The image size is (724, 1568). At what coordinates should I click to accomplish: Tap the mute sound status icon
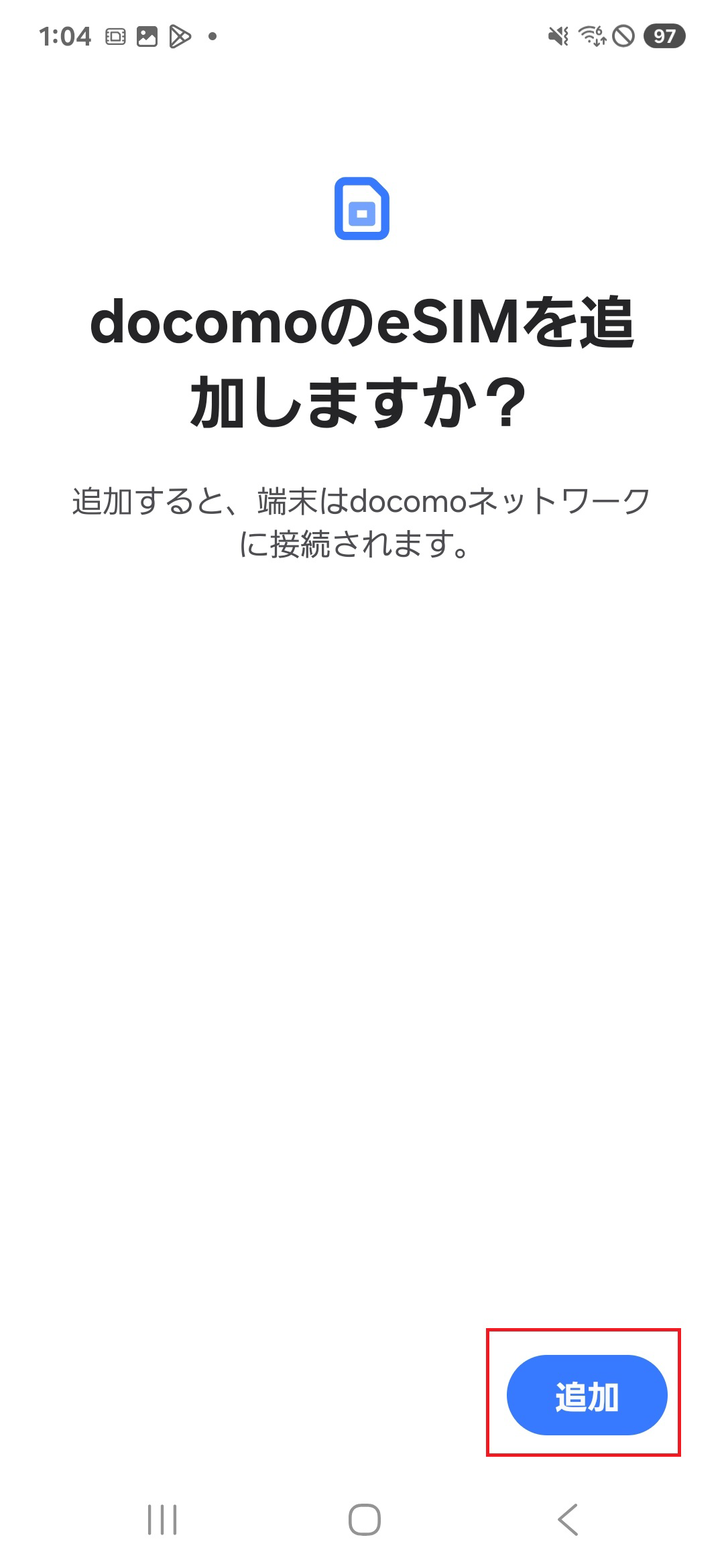tap(557, 37)
